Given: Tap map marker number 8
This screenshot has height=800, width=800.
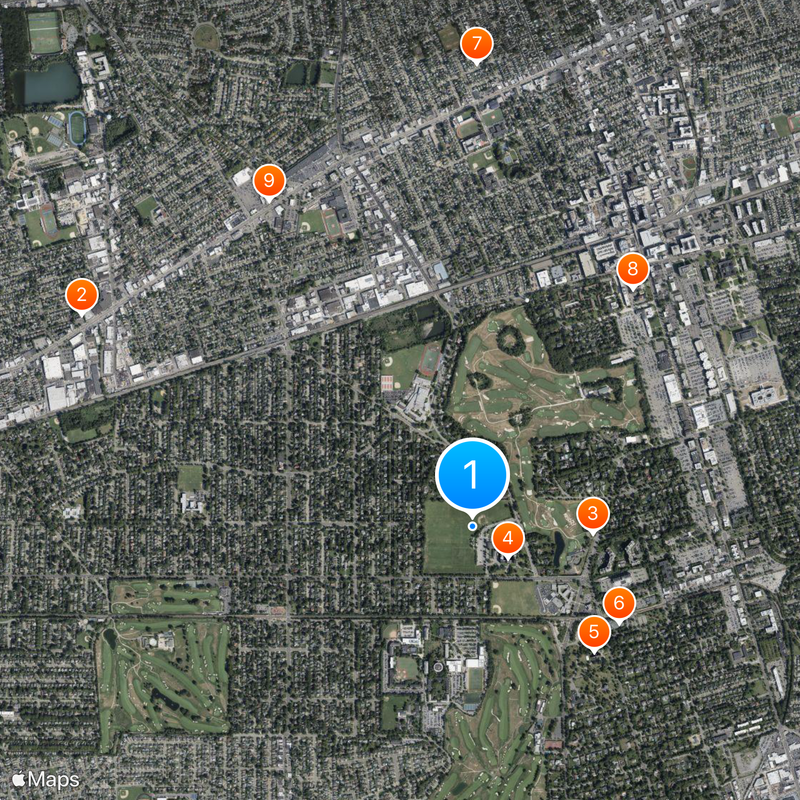Looking at the screenshot, I should [632, 268].
